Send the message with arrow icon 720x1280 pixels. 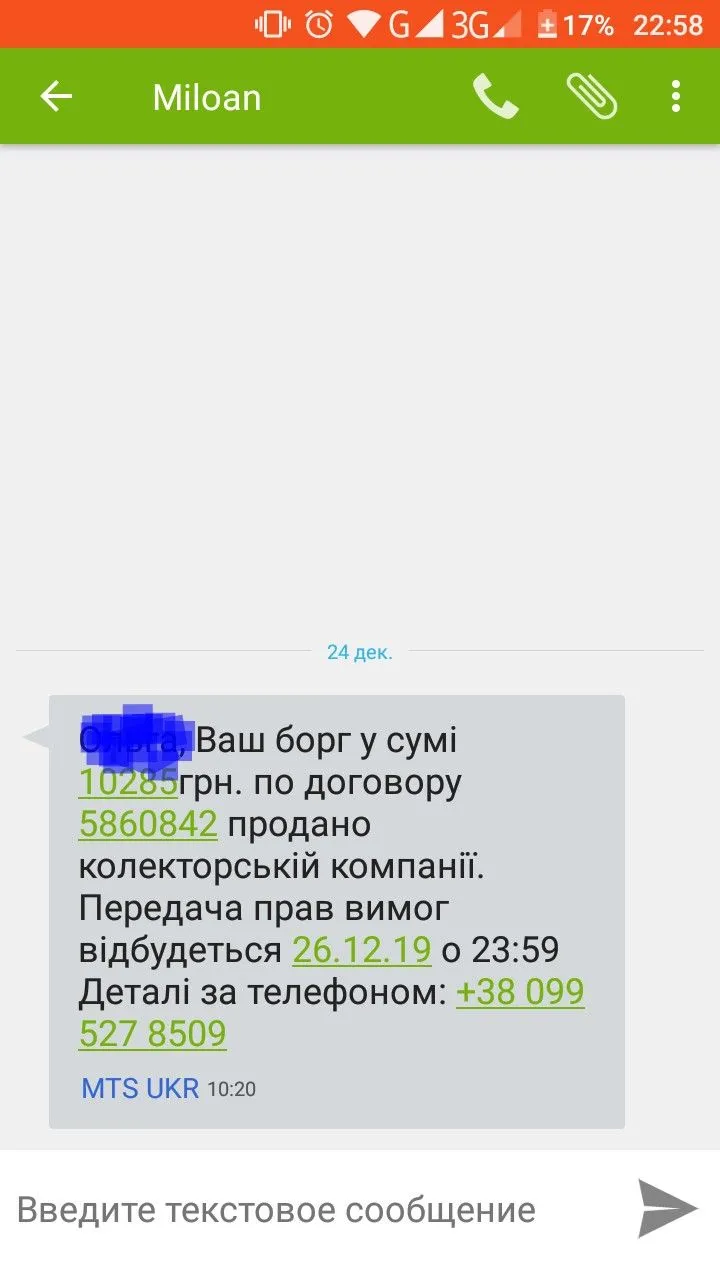point(667,1208)
